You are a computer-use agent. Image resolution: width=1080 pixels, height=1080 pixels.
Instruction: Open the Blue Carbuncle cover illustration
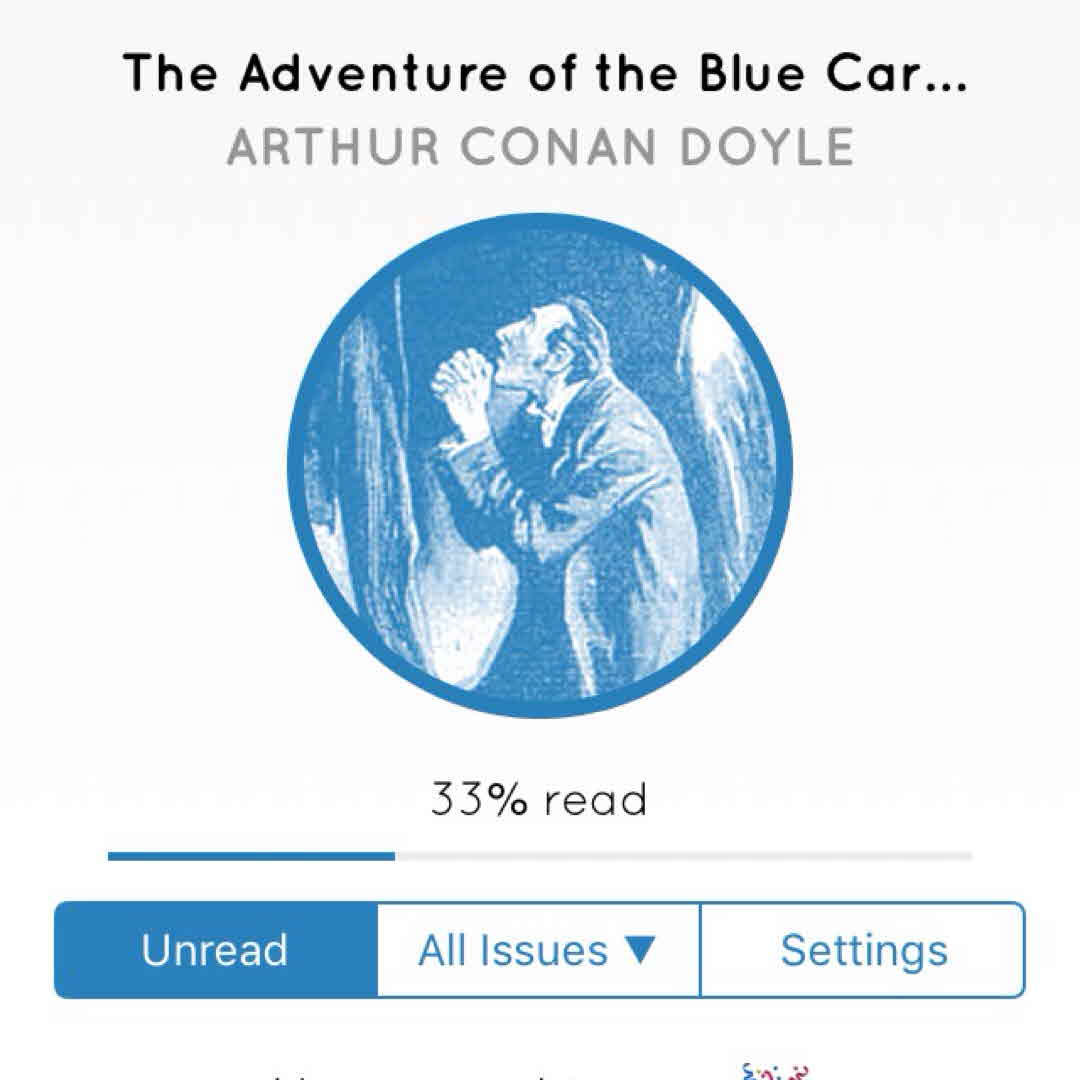click(540, 466)
